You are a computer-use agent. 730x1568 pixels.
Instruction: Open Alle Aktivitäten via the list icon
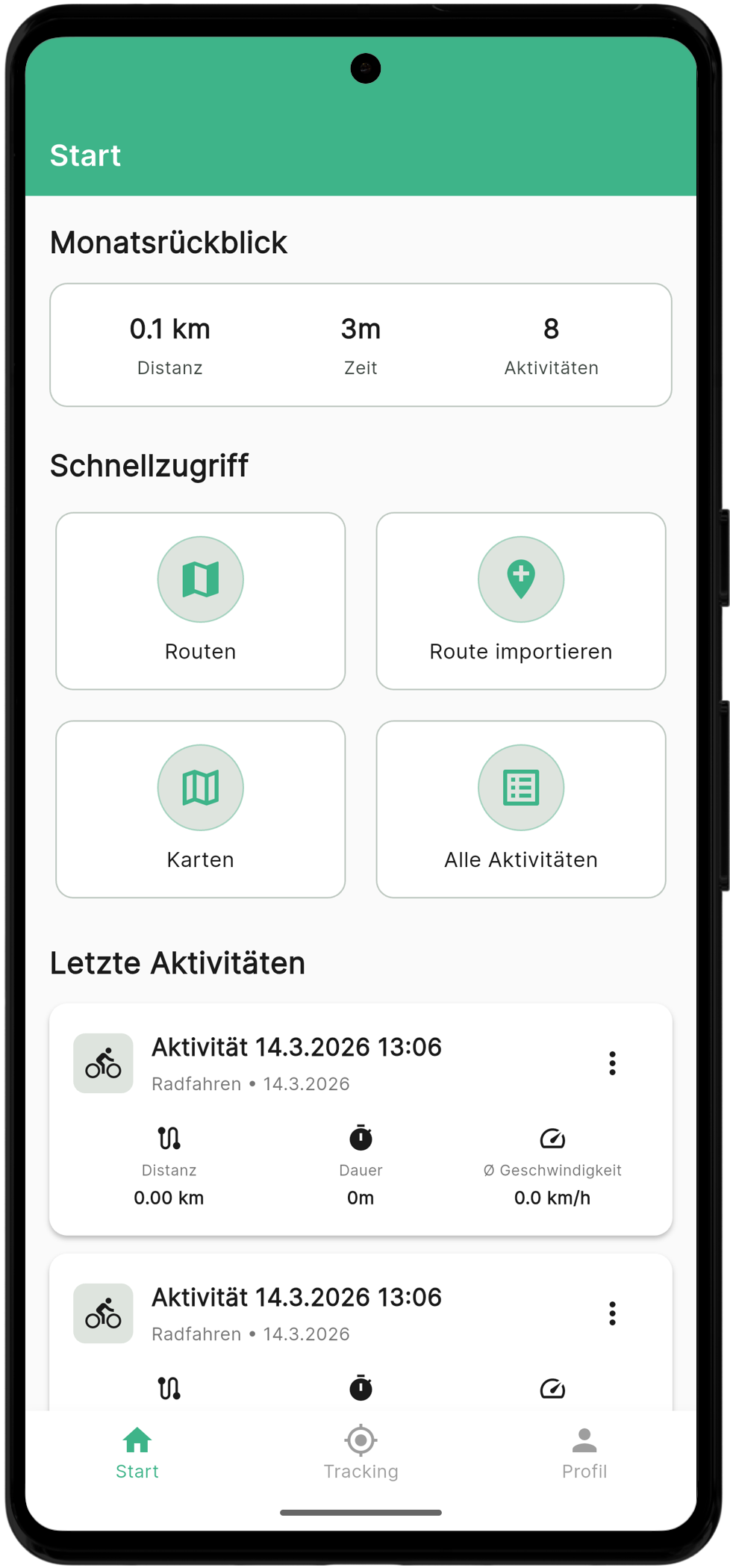(520, 787)
